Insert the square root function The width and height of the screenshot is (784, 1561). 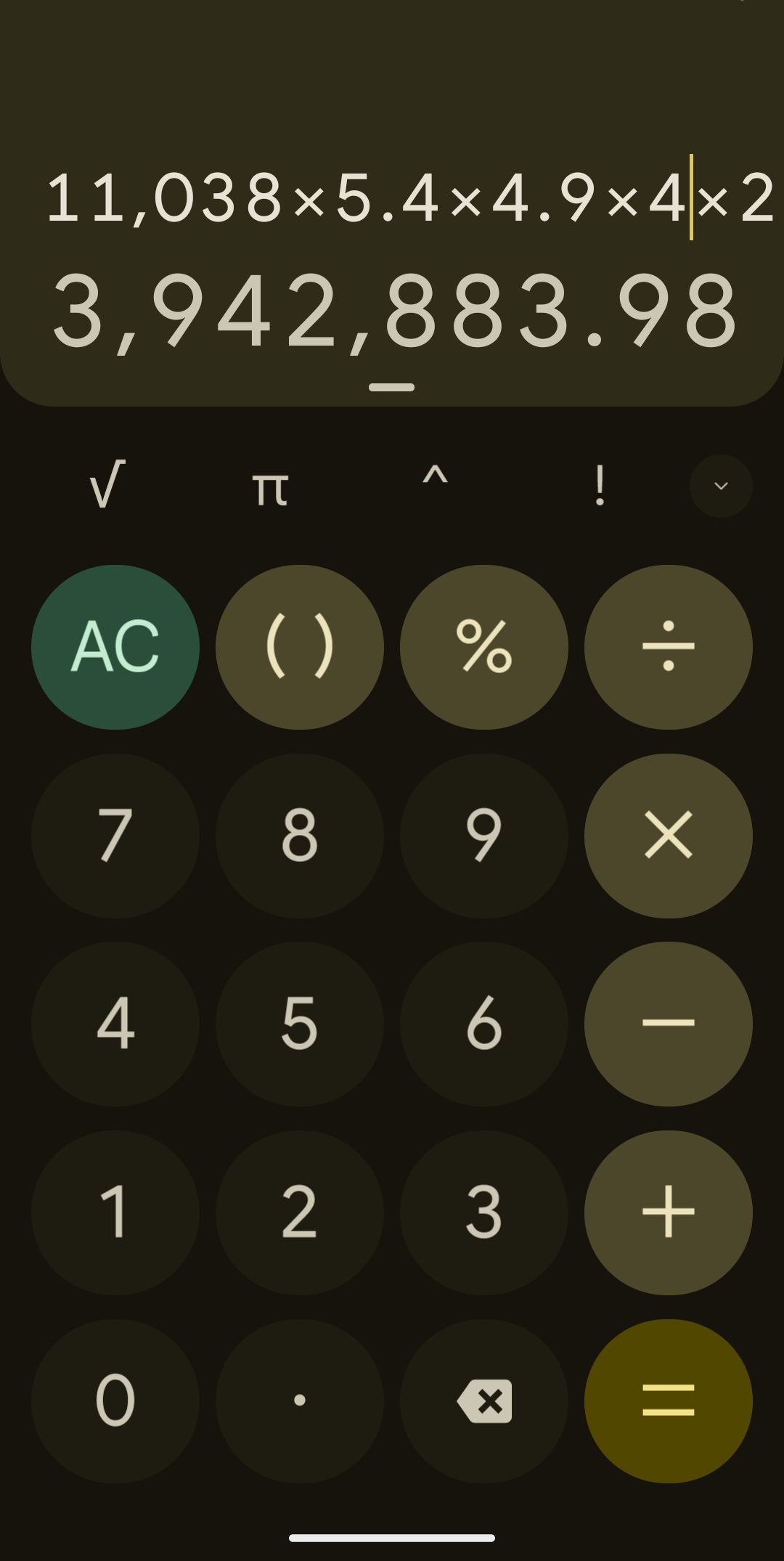(x=107, y=485)
